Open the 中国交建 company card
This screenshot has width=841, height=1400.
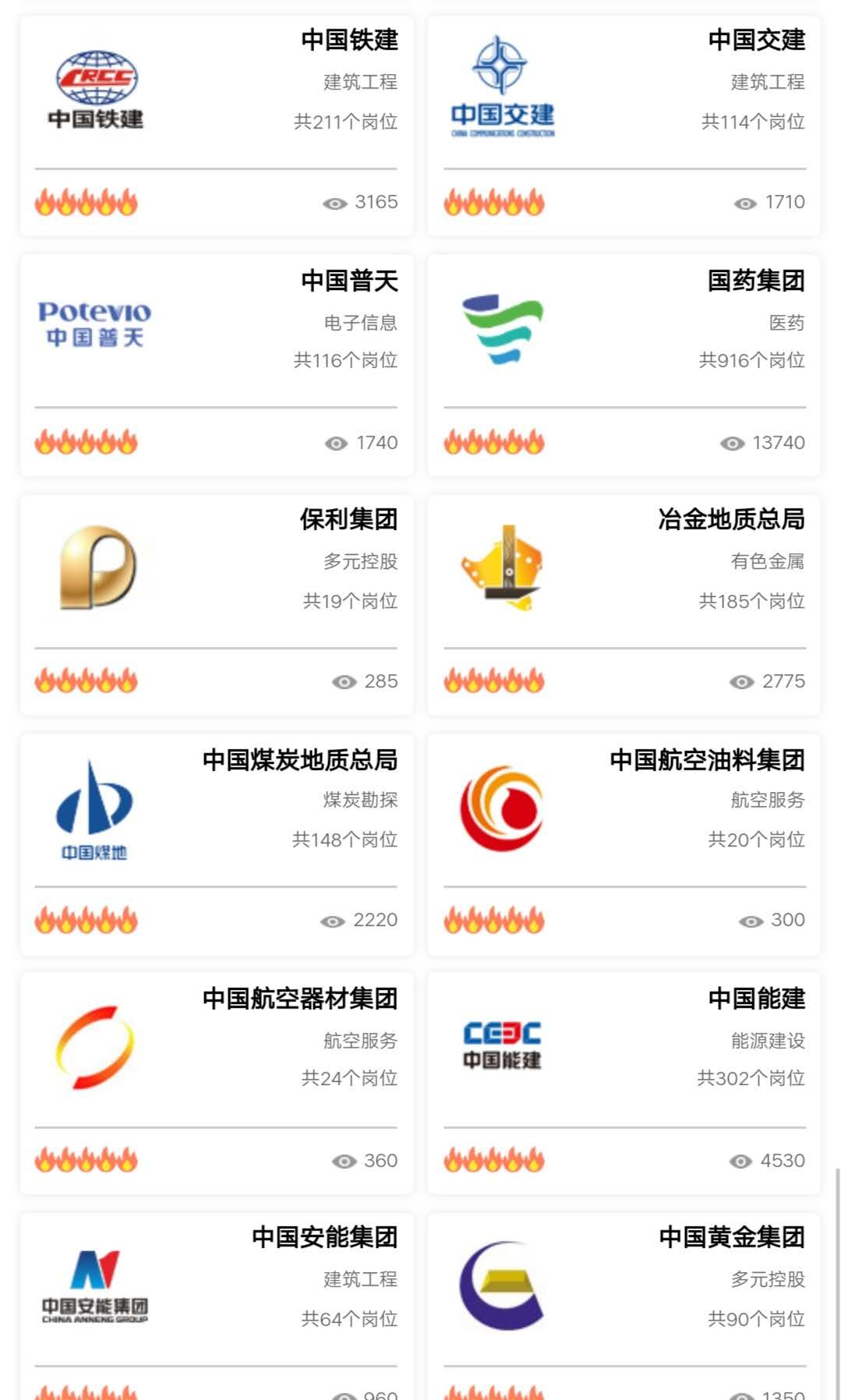click(x=624, y=126)
